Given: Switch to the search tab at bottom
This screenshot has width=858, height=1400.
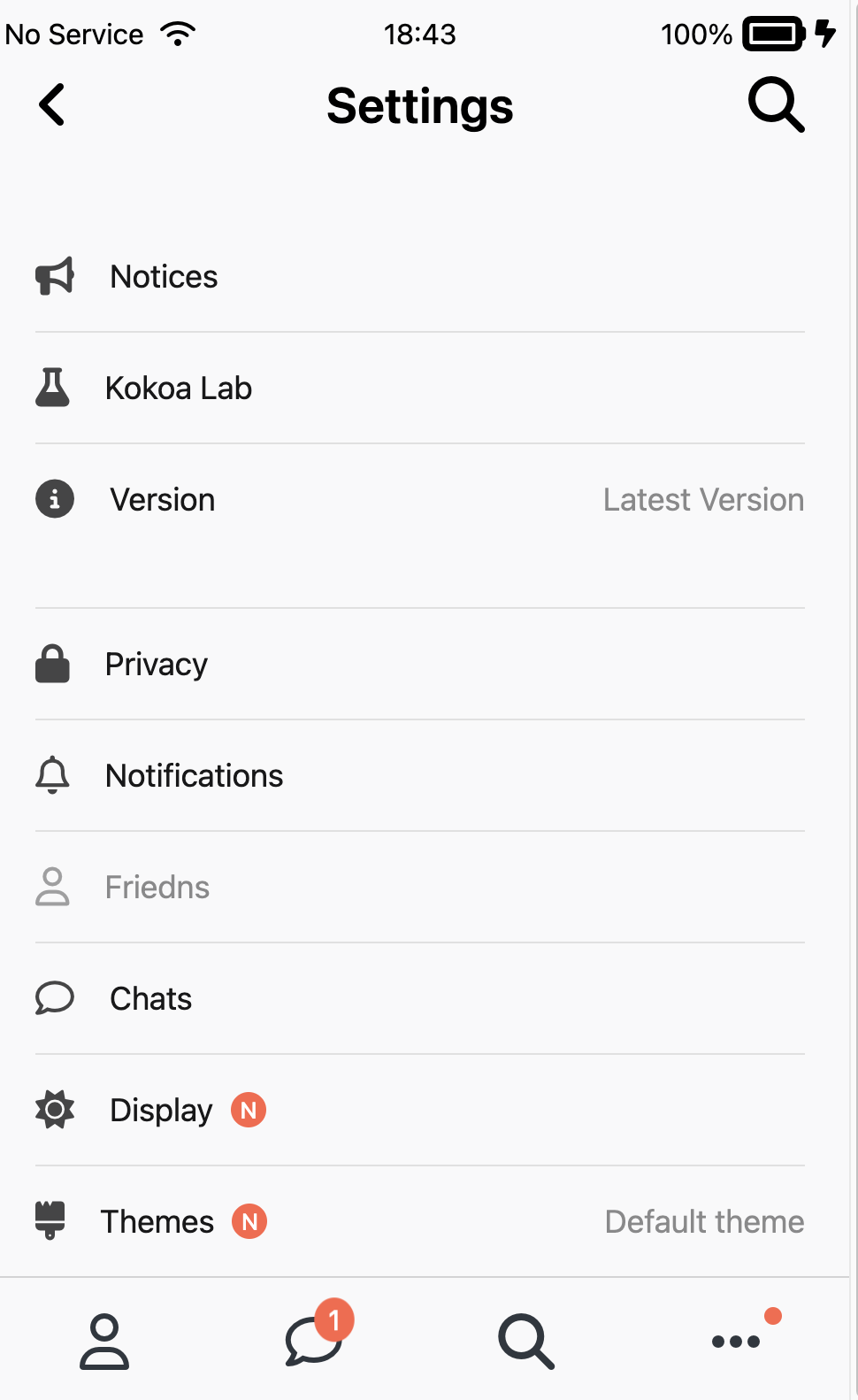Looking at the screenshot, I should [x=526, y=1341].
